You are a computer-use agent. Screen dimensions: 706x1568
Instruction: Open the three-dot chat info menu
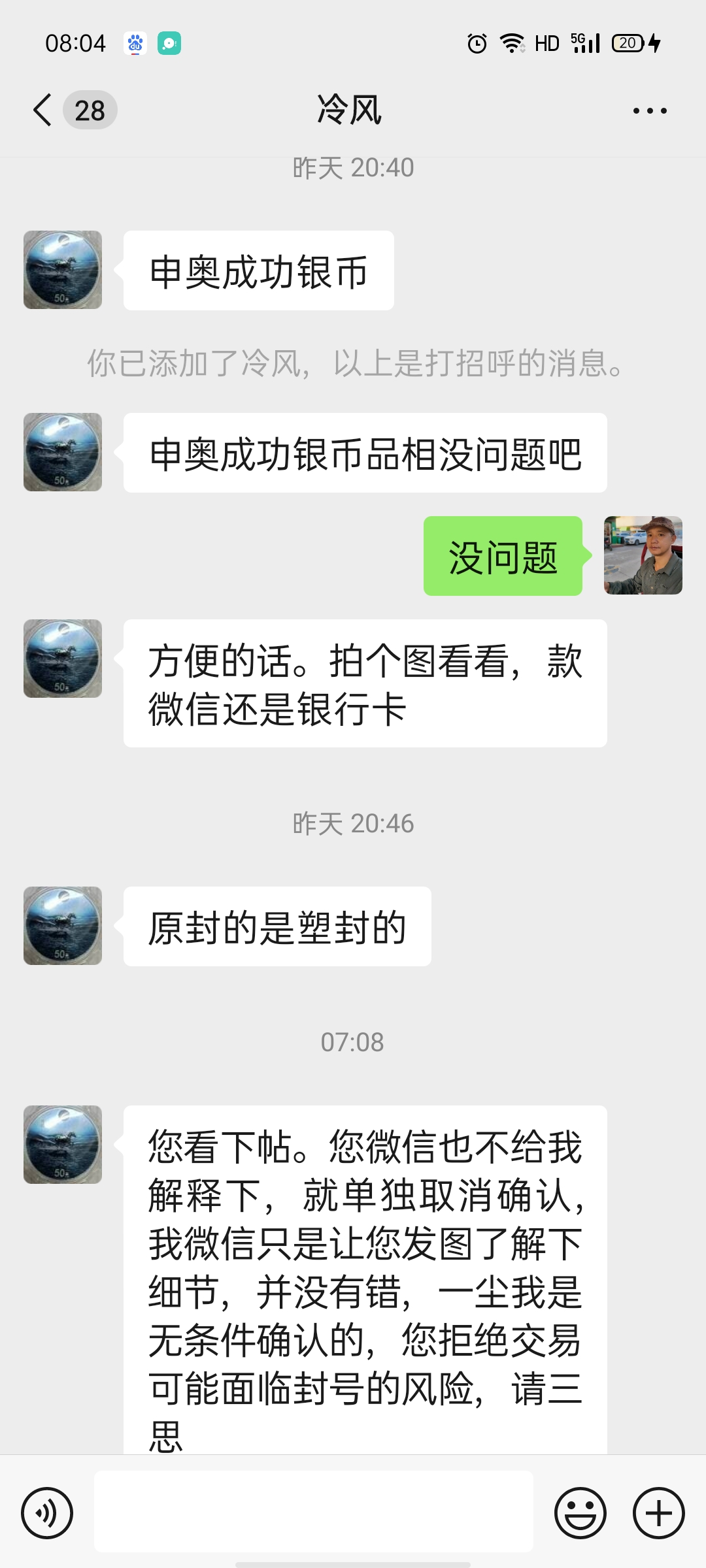pyautogui.click(x=650, y=111)
